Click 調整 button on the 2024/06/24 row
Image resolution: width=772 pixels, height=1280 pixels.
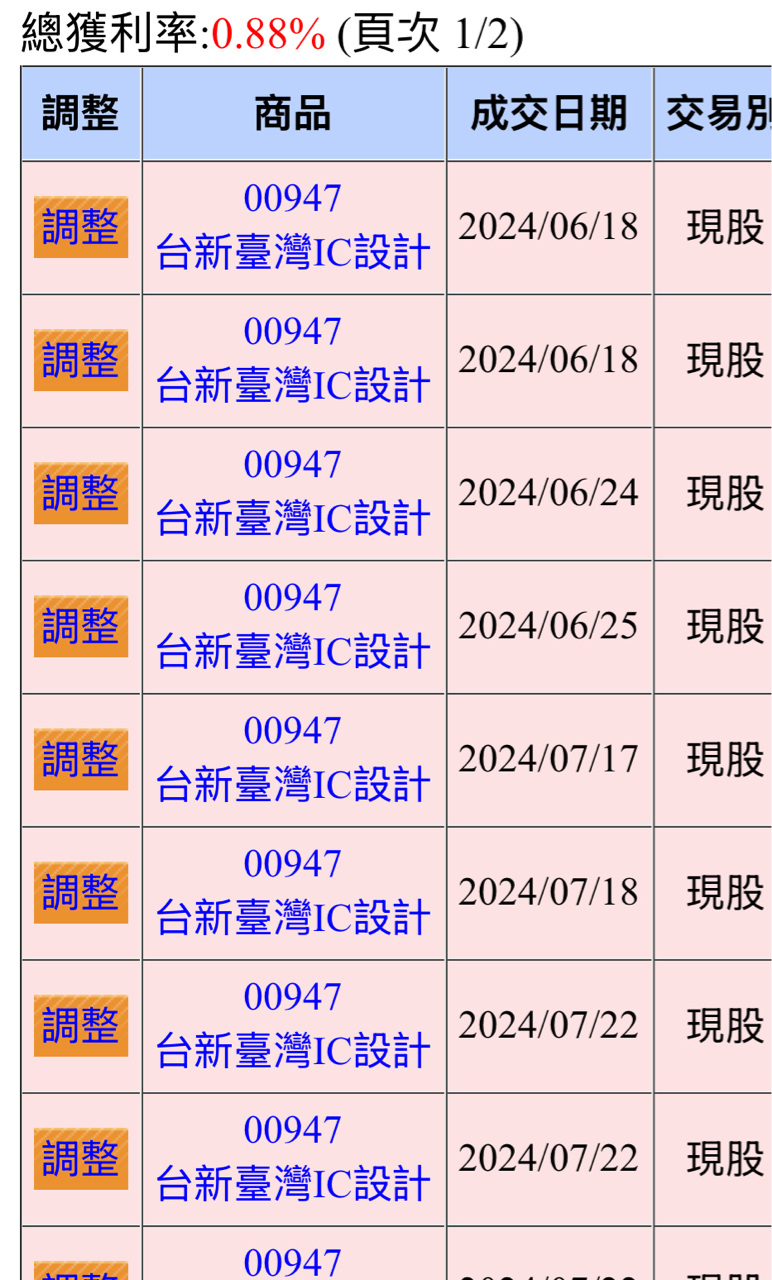coord(80,492)
